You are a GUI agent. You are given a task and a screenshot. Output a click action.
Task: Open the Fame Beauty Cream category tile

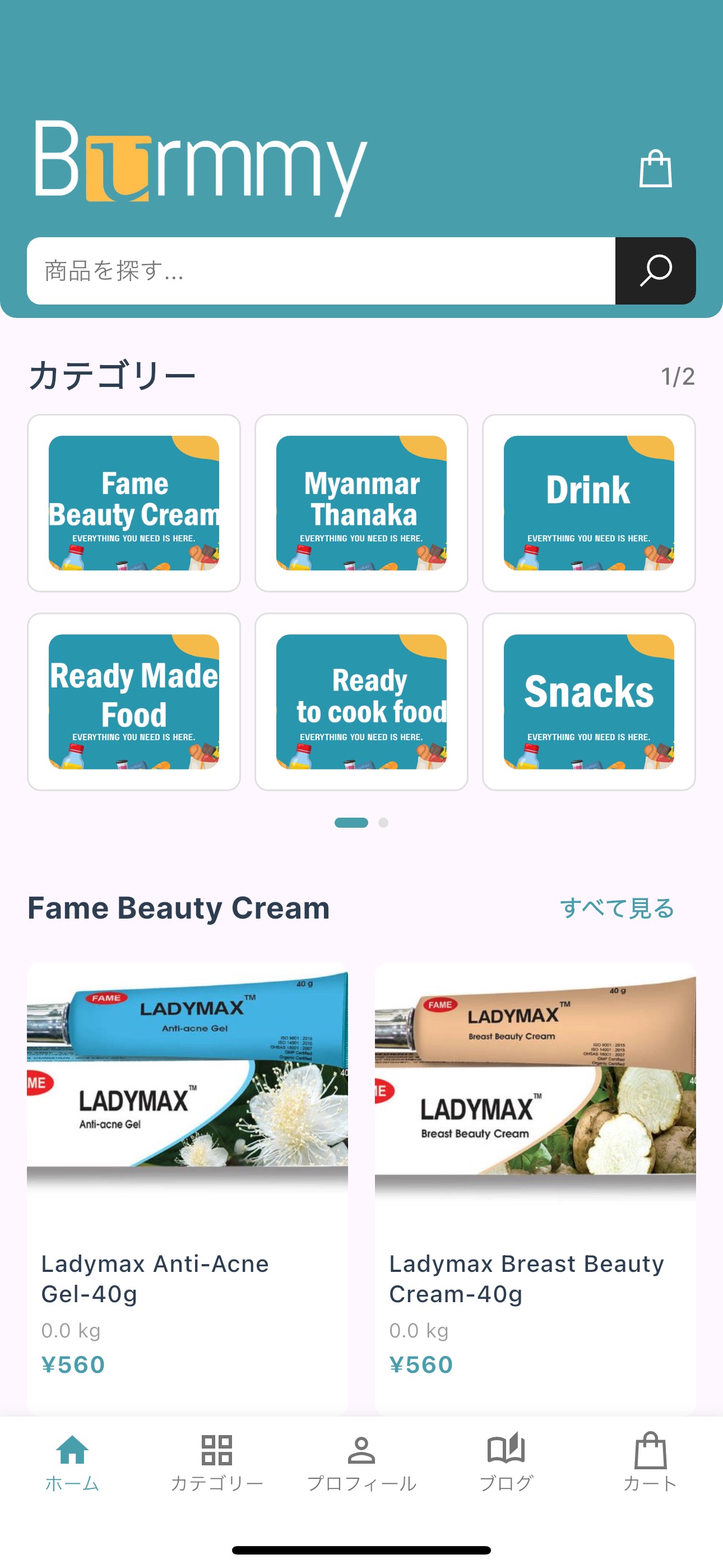pyautogui.click(x=134, y=503)
